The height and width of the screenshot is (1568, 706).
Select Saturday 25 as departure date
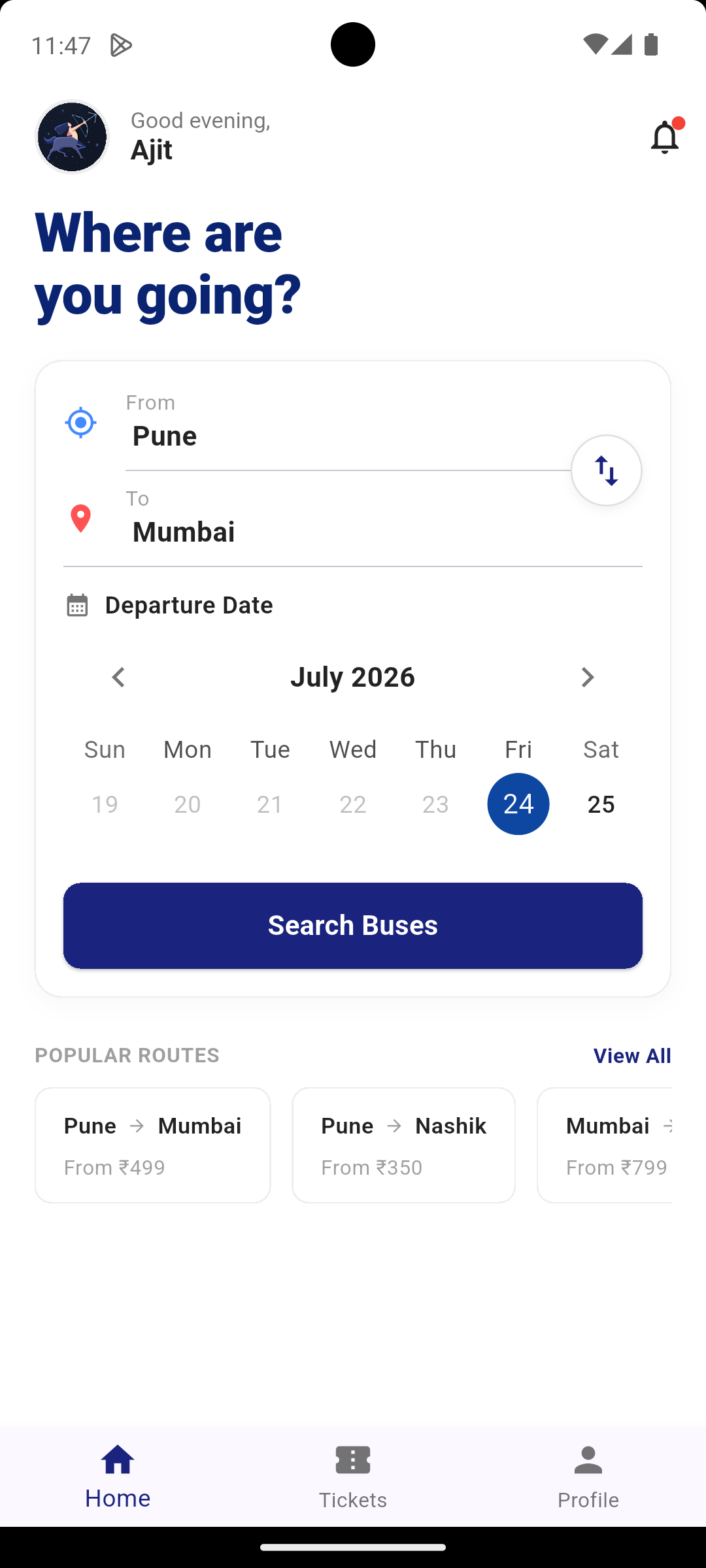click(601, 804)
